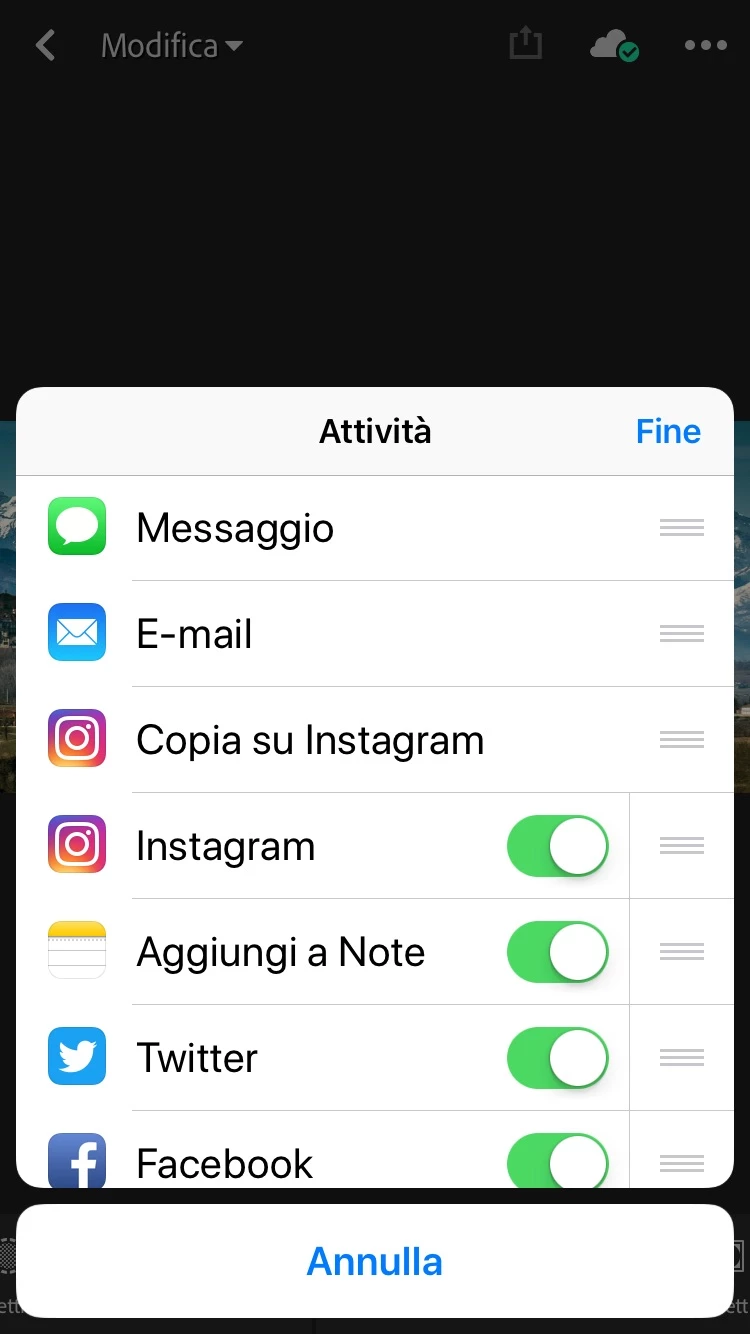Screen dimensions: 750x1334
Task: Switch off the Facebook activity
Action: (558, 1162)
